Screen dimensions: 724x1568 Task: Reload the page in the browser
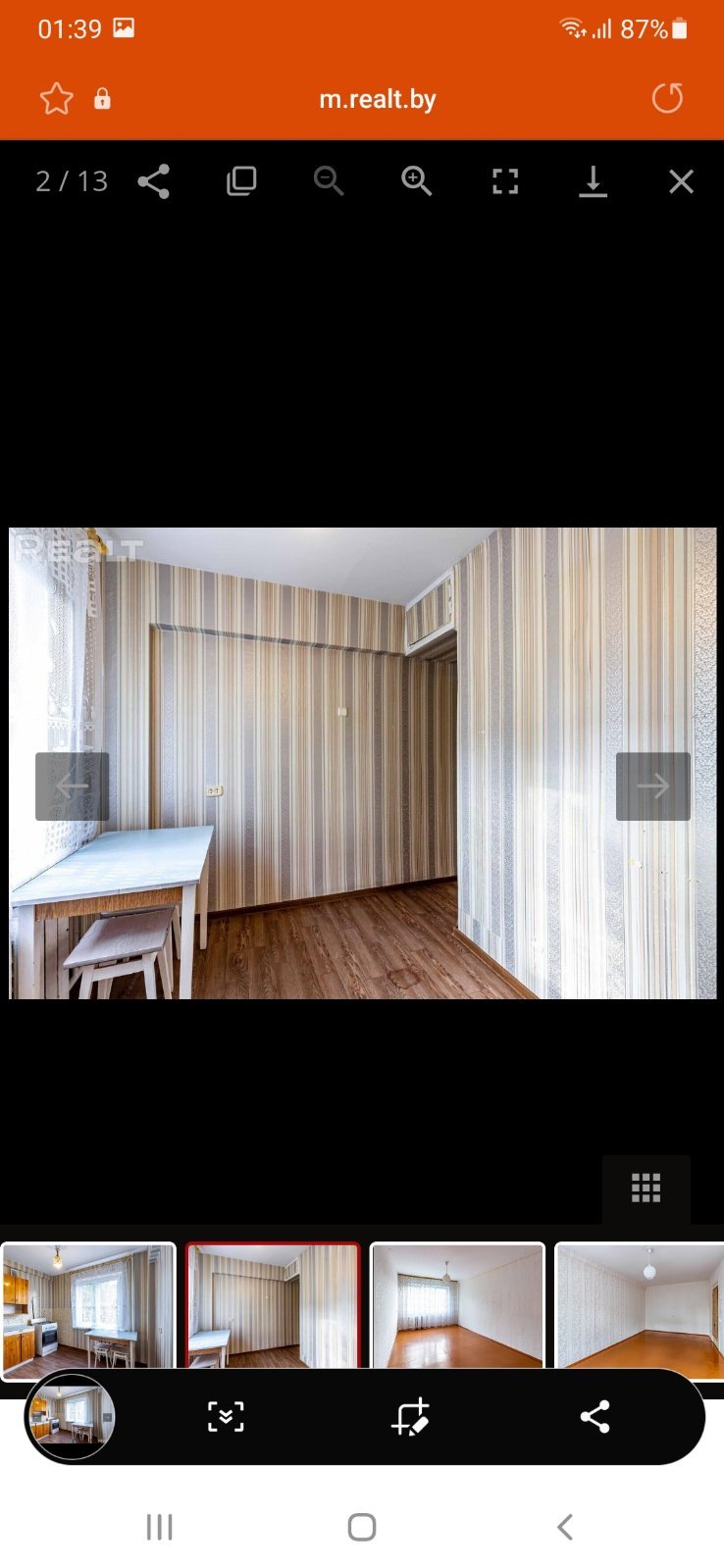667,98
